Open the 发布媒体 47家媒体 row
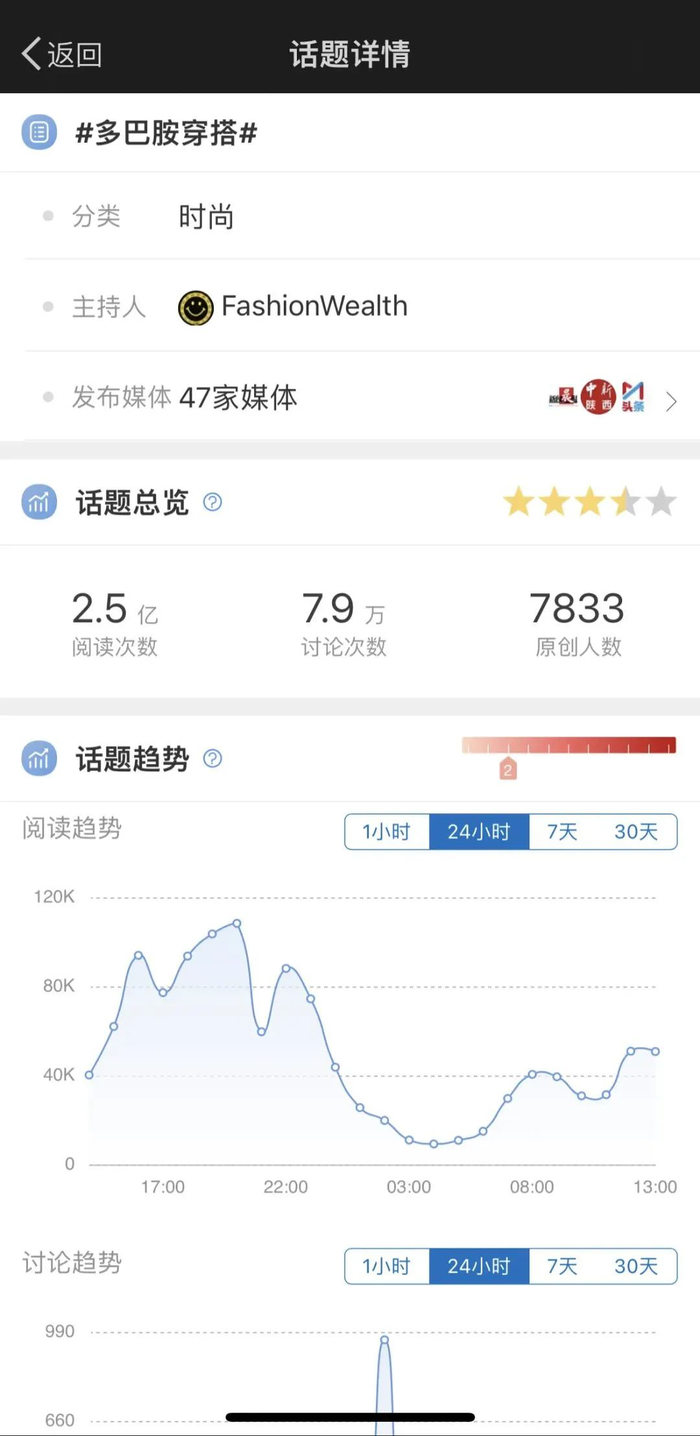This screenshot has width=700, height=1436. pos(360,398)
